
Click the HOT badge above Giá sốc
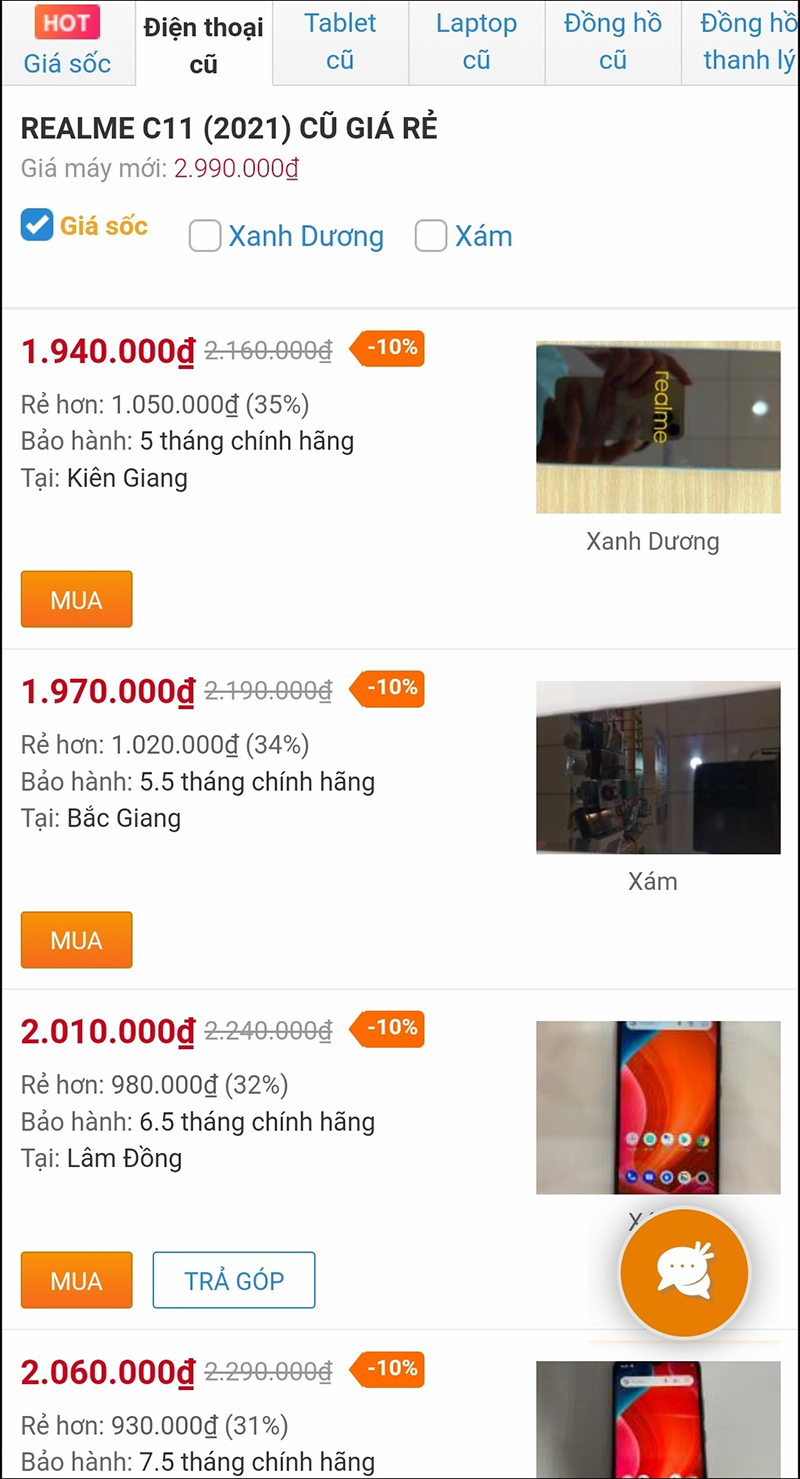[x=67, y=21]
